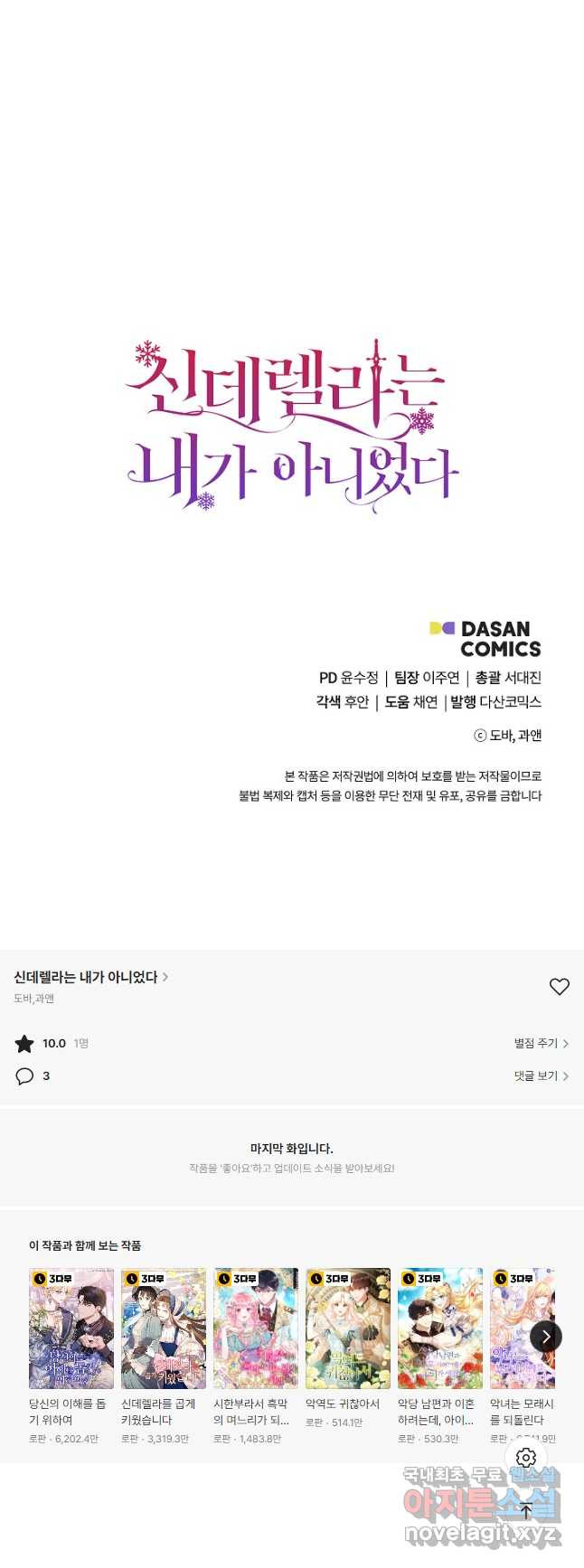
Task: Open the 악역도 귀찮아서 thumbnail
Action: tap(348, 1328)
